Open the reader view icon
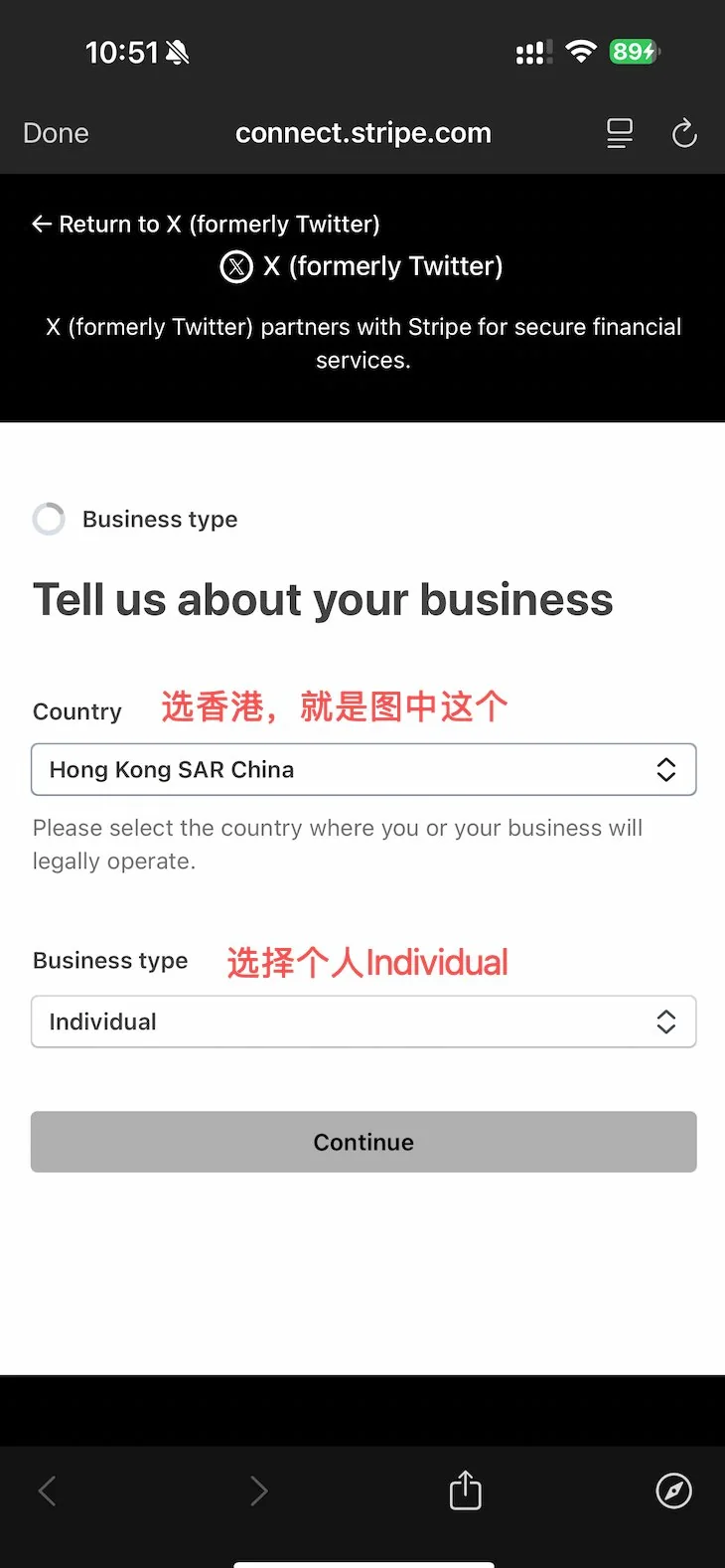 620,133
